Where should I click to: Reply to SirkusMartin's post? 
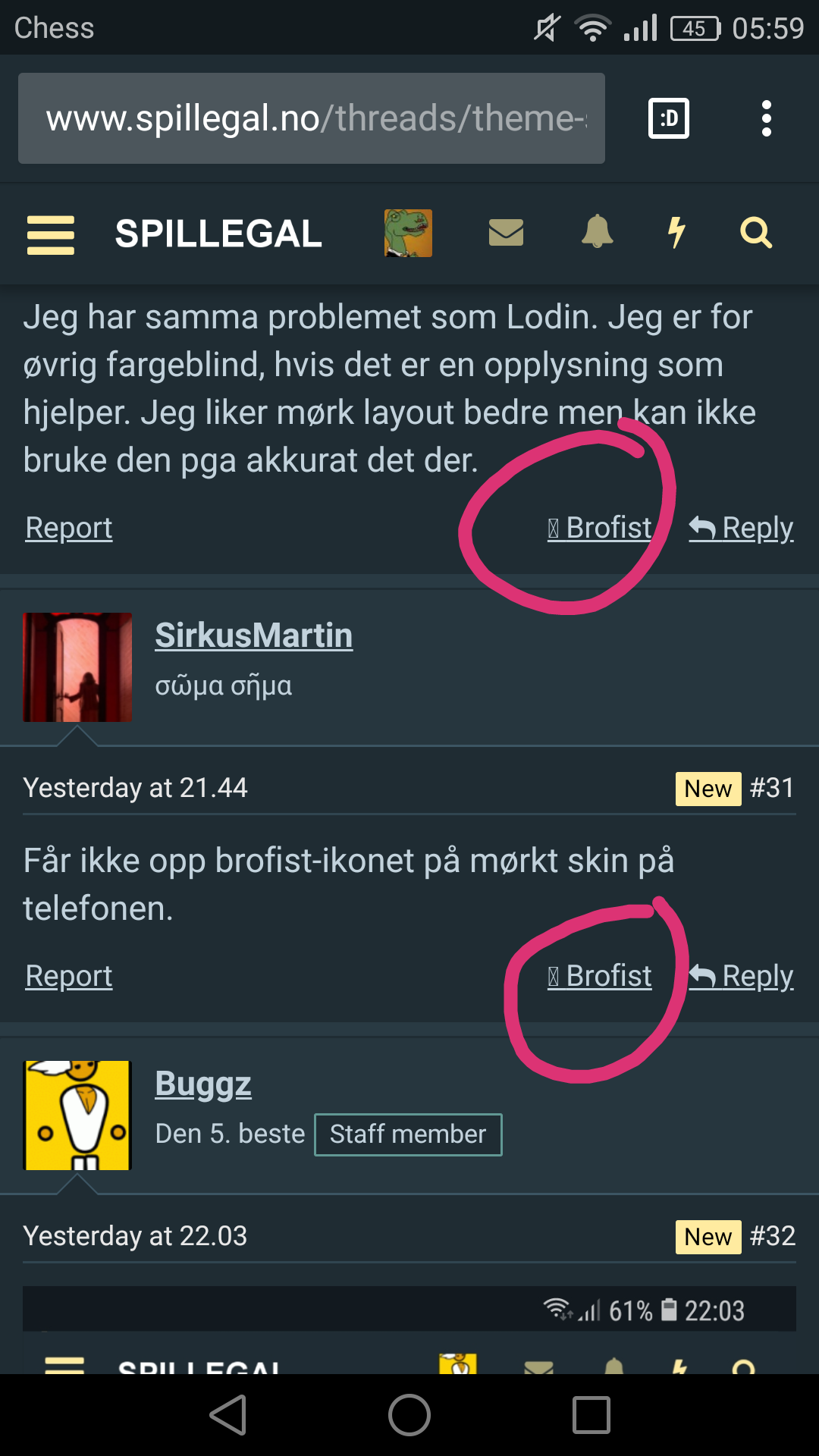pos(741,976)
